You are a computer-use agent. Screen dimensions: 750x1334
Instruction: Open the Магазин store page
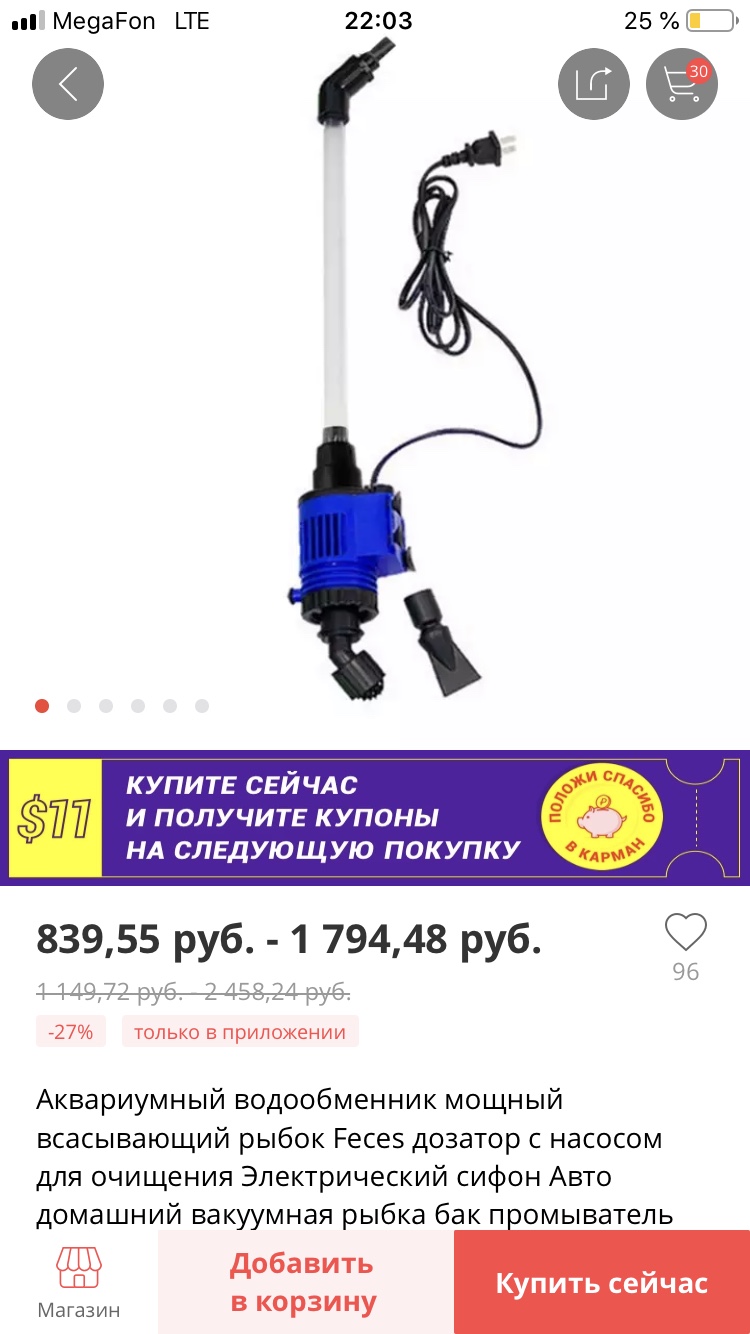point(79,1282)
